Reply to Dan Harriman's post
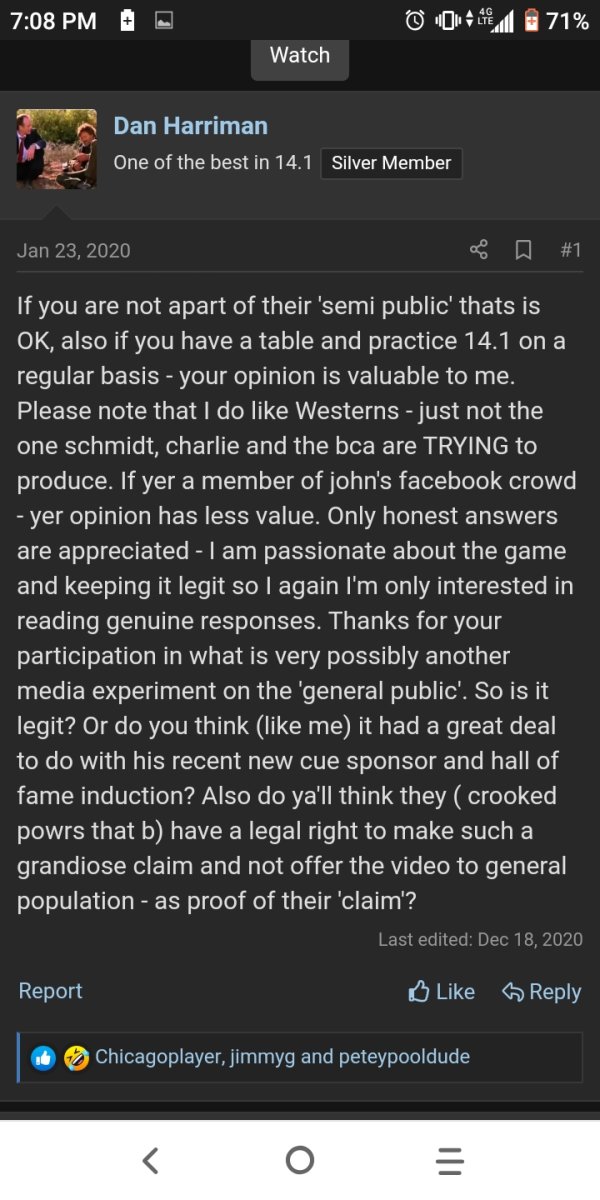This screenshot has height=1200, width=600. tap(541, 991)
